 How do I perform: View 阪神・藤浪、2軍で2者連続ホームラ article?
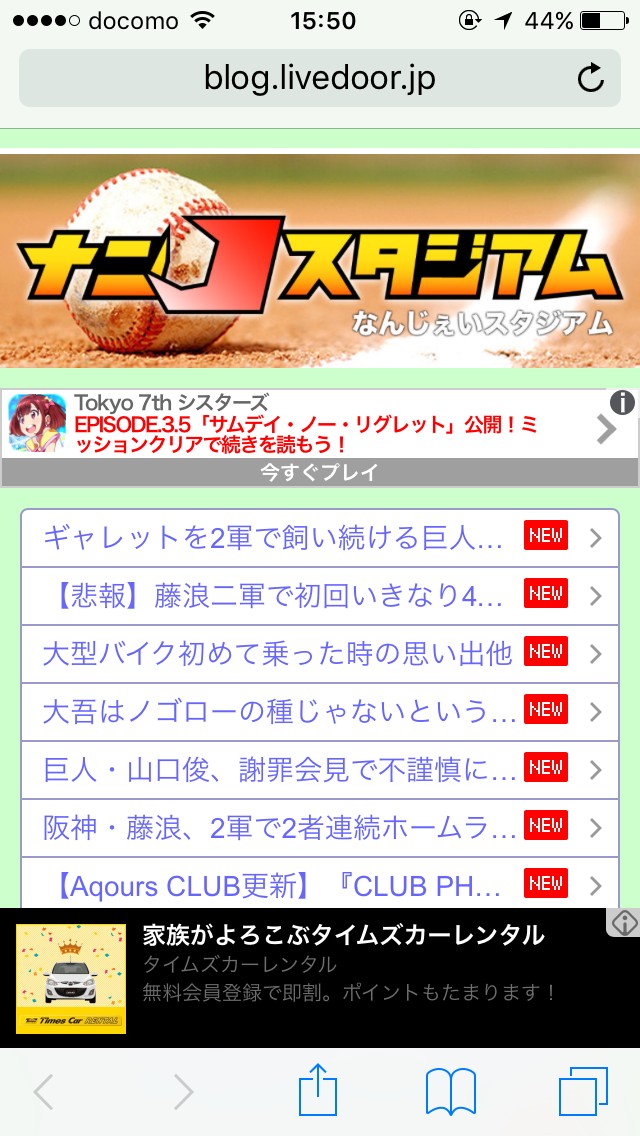[320, 828]
